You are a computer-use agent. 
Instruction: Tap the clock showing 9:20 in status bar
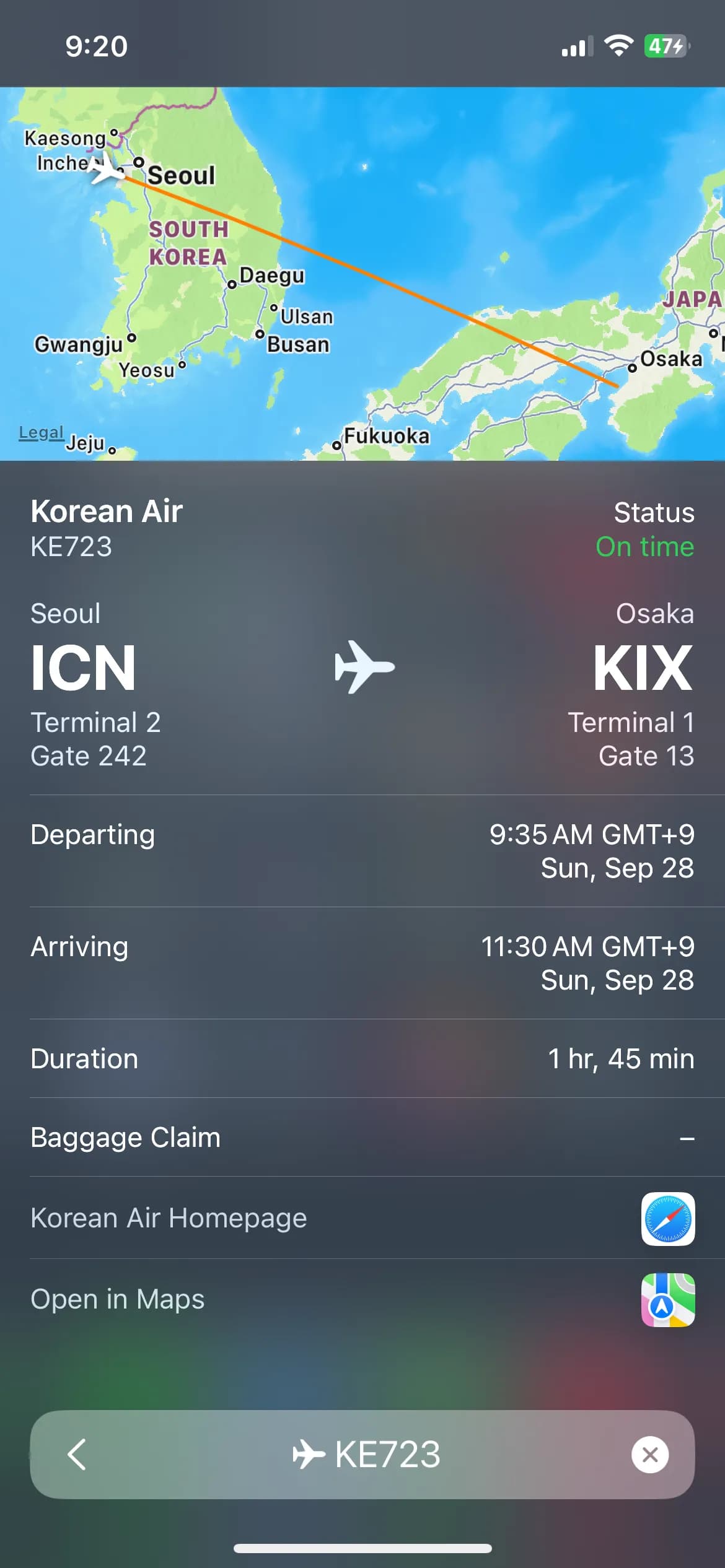coord(96,45)
